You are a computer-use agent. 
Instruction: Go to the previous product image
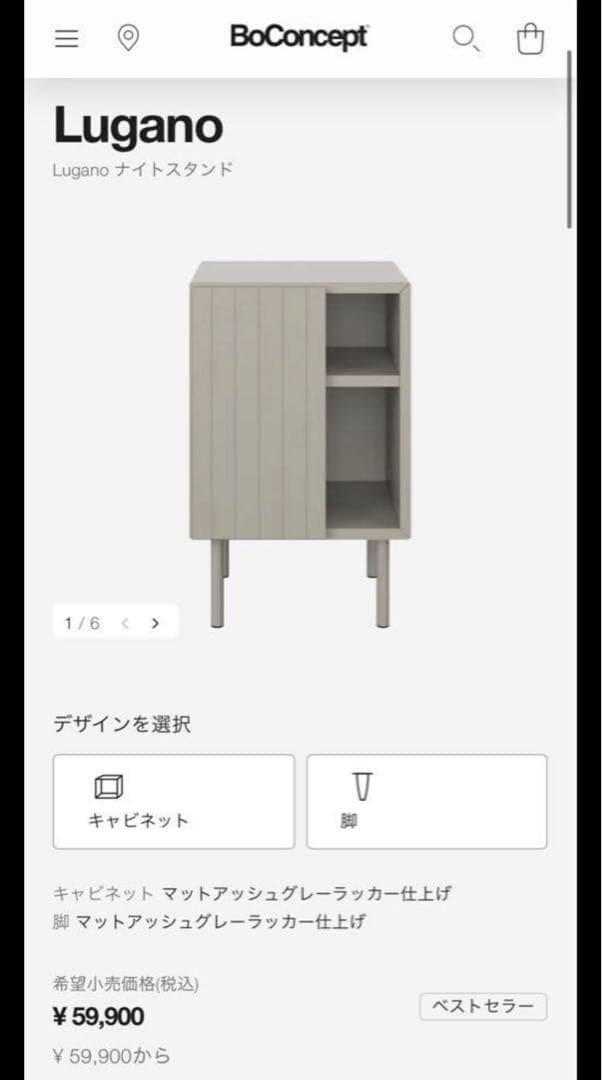tap(125, 623)
